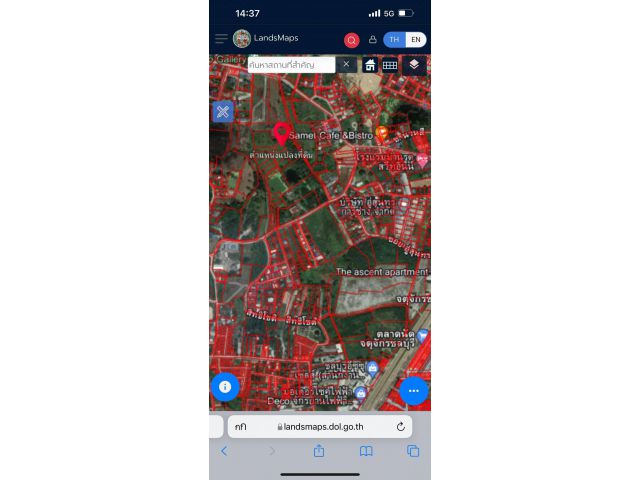Open the grid icon on the map toolbar
Image resolution: width=640 pixels, height=480 pixels.
pyautogui.click(x=390, y=65)
